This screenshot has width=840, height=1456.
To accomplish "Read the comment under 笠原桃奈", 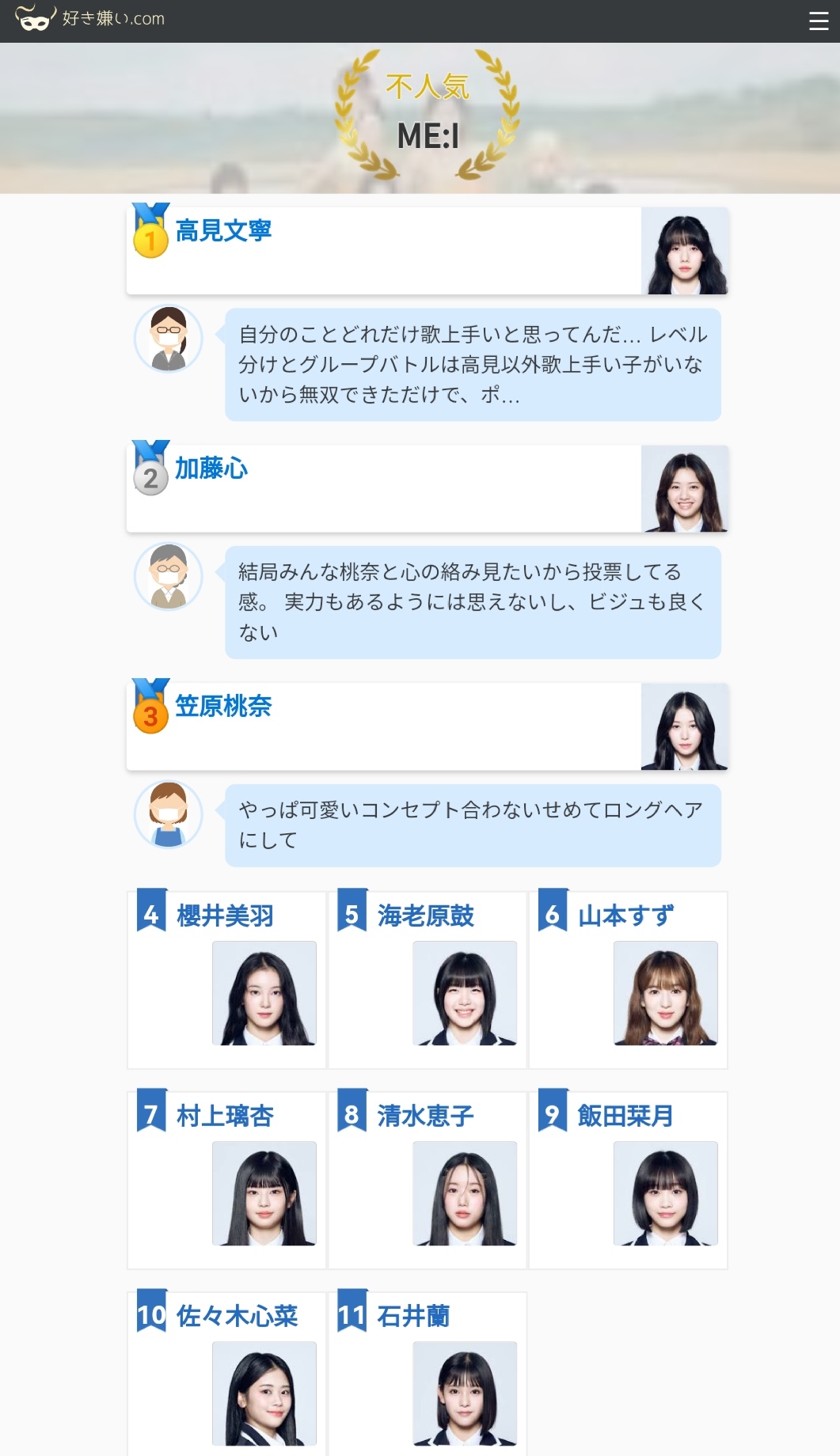I will click(x=473, y=825).
